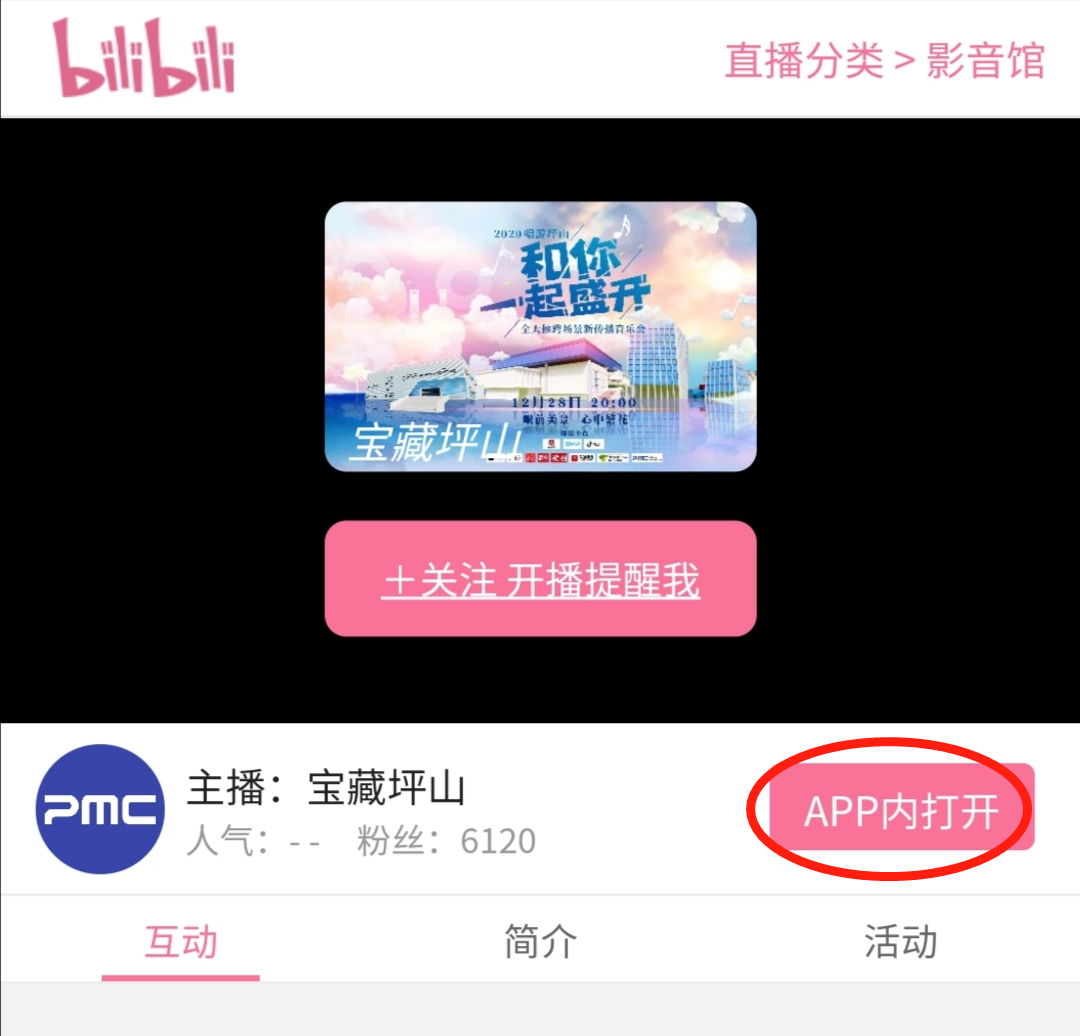This screenshot has width=1080, height=1036.
Task: Open the stream with APP内打开
Action: pyautogui.click(x=901, y=809)
